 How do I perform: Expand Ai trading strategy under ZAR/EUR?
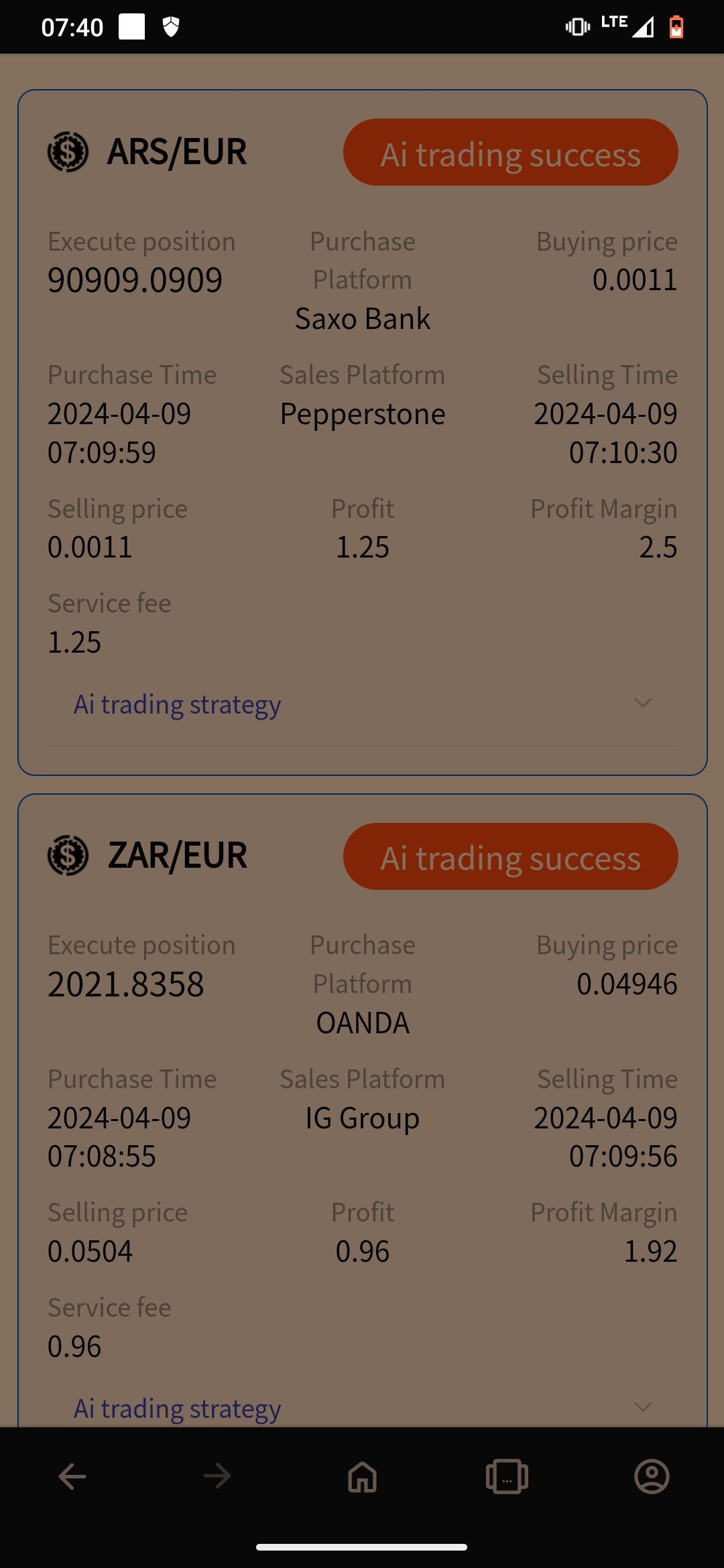tap(363, 1408)
